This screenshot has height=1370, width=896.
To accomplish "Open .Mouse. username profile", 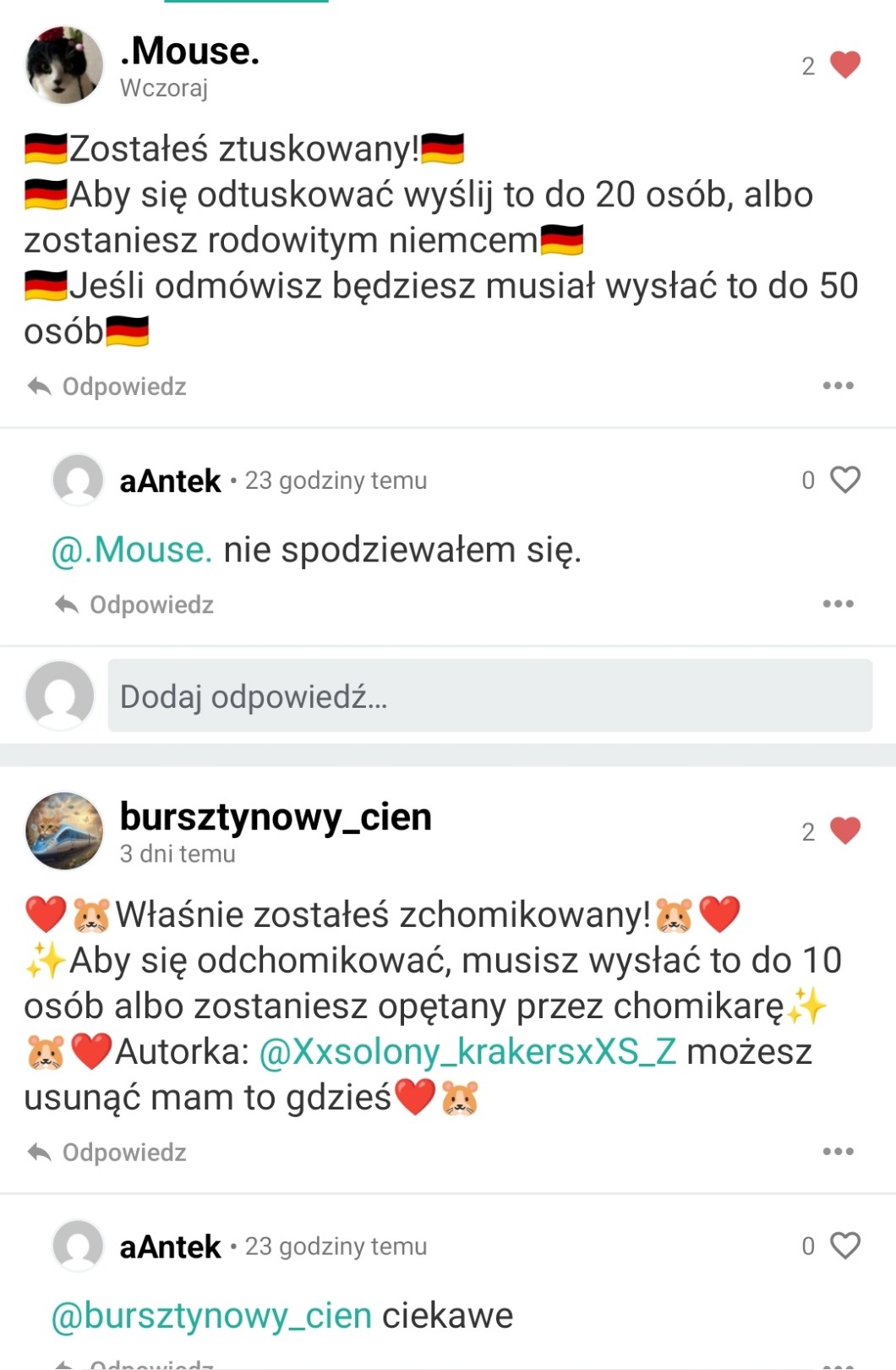I will coord(190,51).
